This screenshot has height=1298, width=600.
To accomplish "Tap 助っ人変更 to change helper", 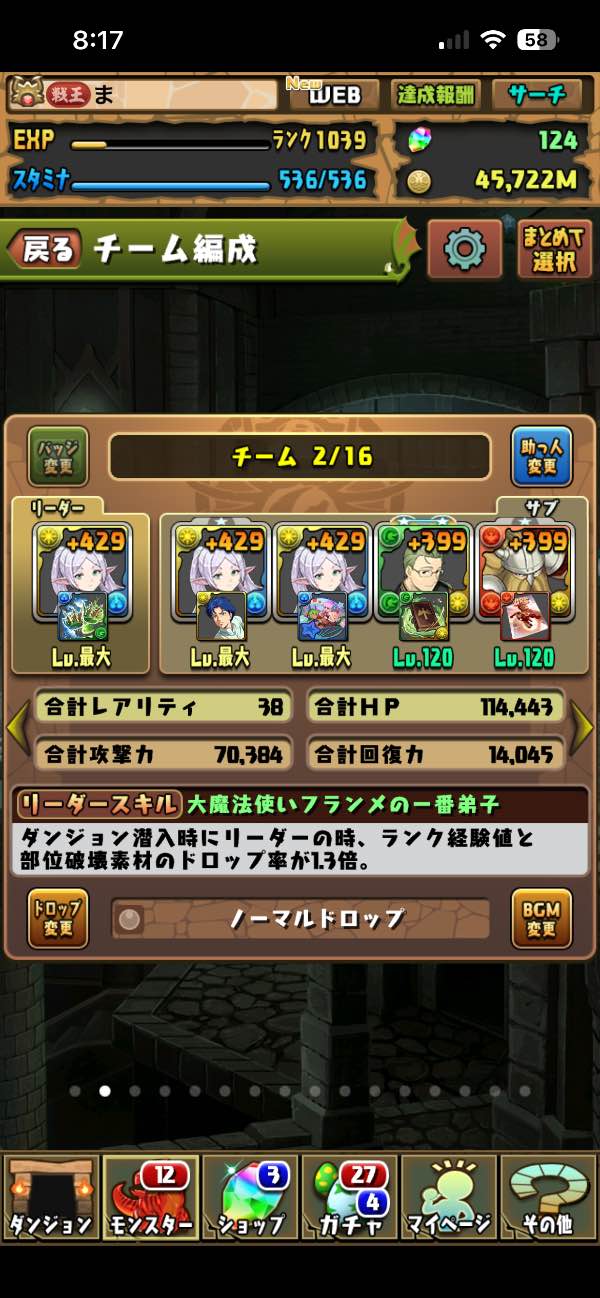I will click(x=541, y=456).
